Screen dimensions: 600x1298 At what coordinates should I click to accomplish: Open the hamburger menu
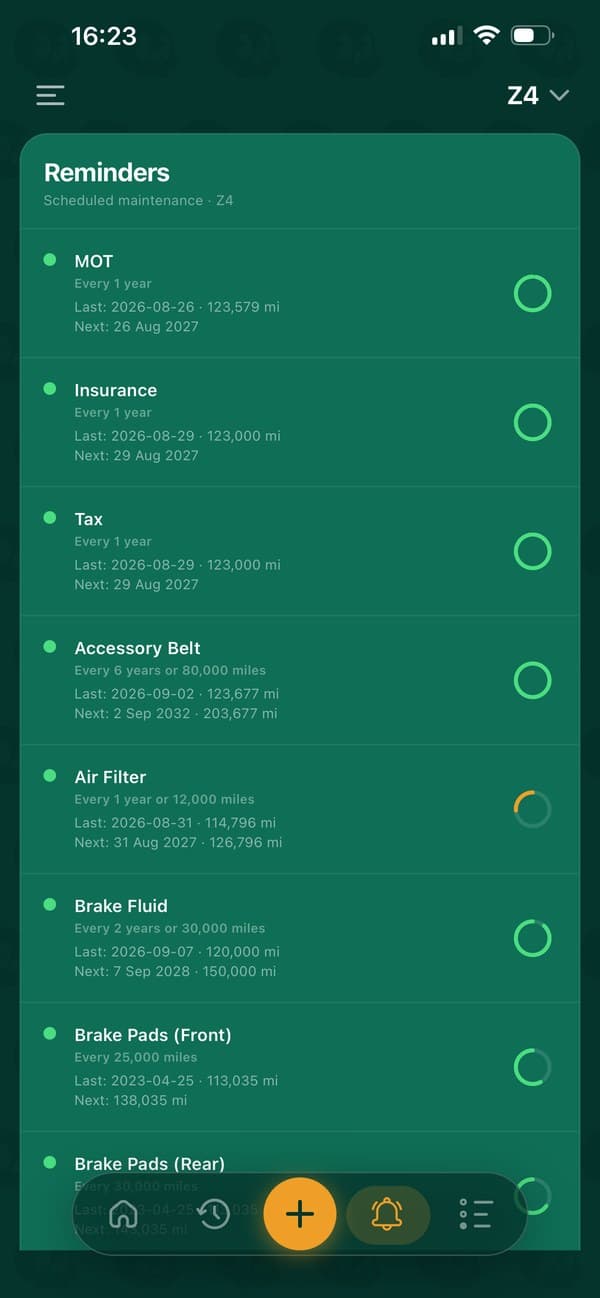coord(50,95)
